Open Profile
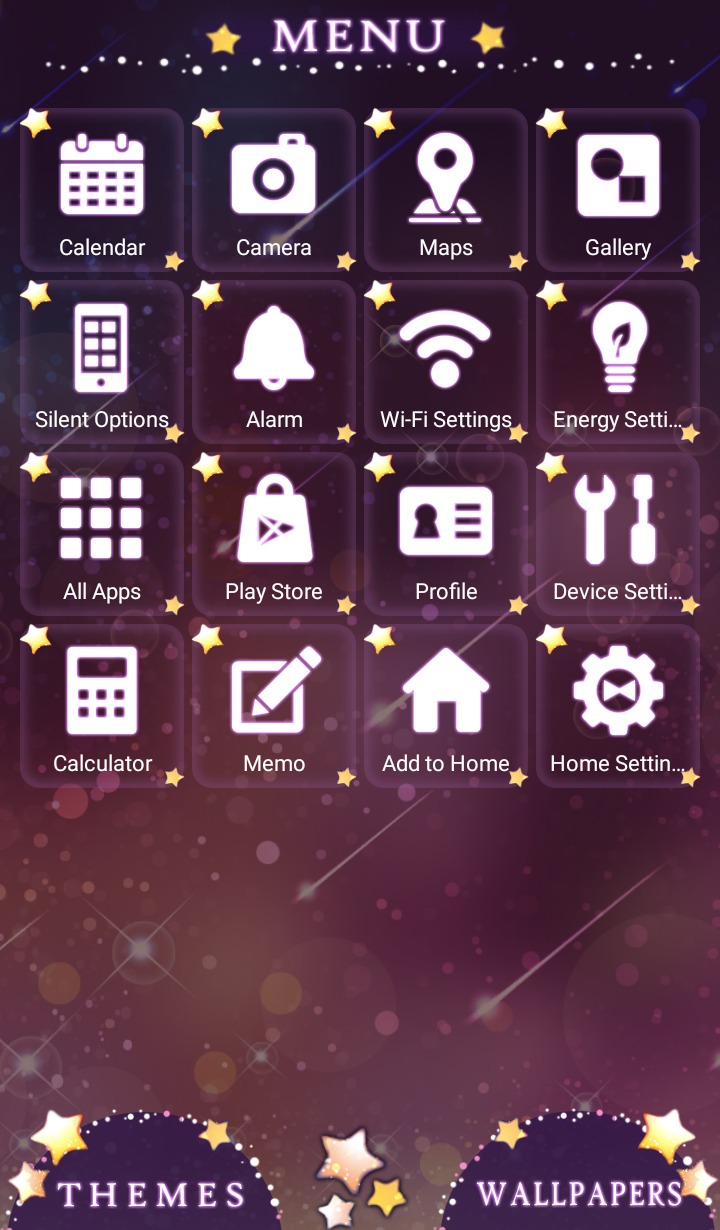The image size is (720, 1230). point(446,535)
